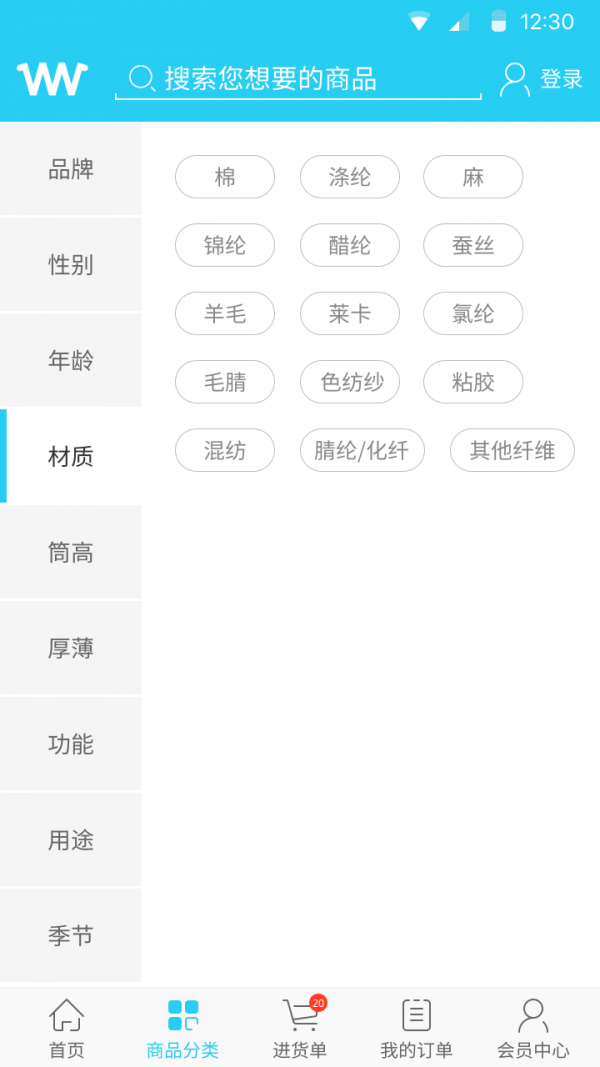Image resolution: width=600 pixels, height=1067 pixels.
Task: Pick the 蚕丝 material chip
Action: (x=473, y=245)
